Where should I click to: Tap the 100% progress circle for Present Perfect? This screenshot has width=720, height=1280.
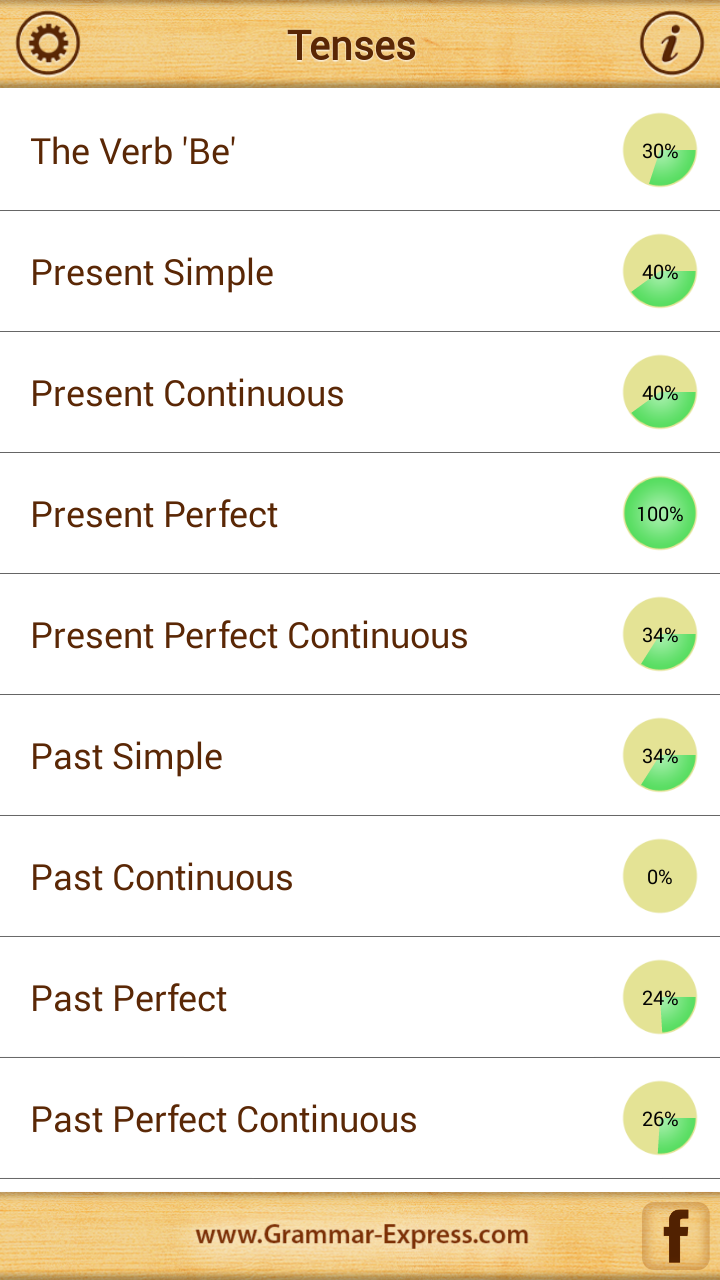tap(660, 513)
